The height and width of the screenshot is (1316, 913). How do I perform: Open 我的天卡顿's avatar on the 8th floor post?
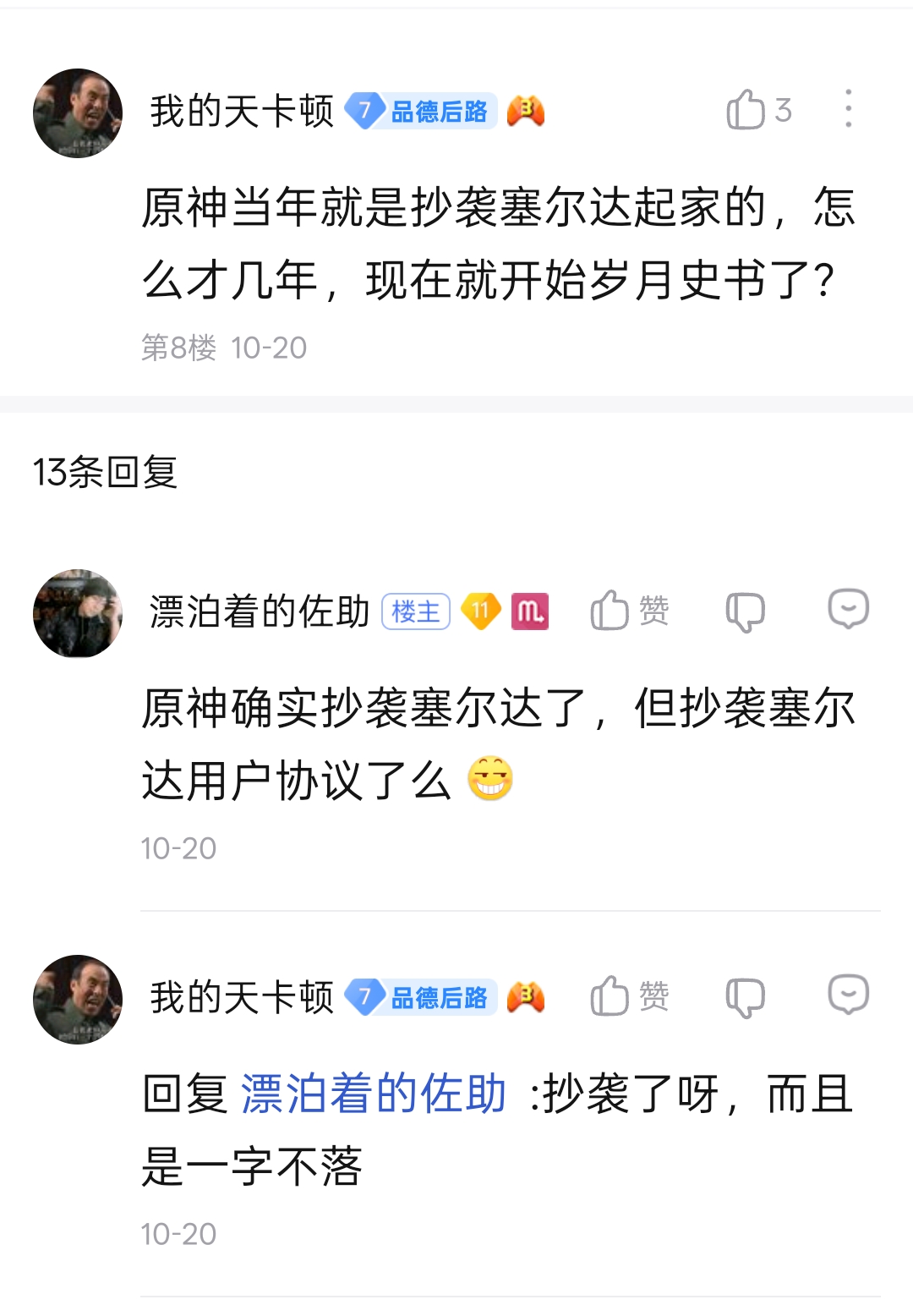[x=78, y=113]
